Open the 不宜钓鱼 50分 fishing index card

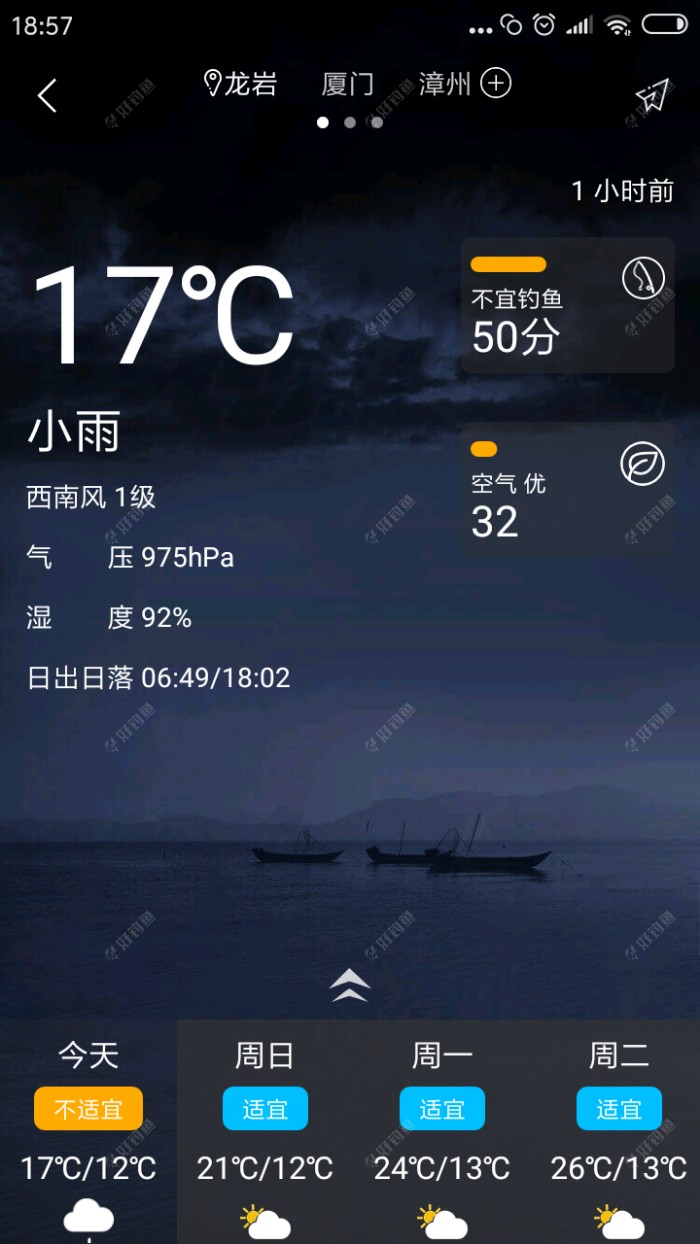567,306
